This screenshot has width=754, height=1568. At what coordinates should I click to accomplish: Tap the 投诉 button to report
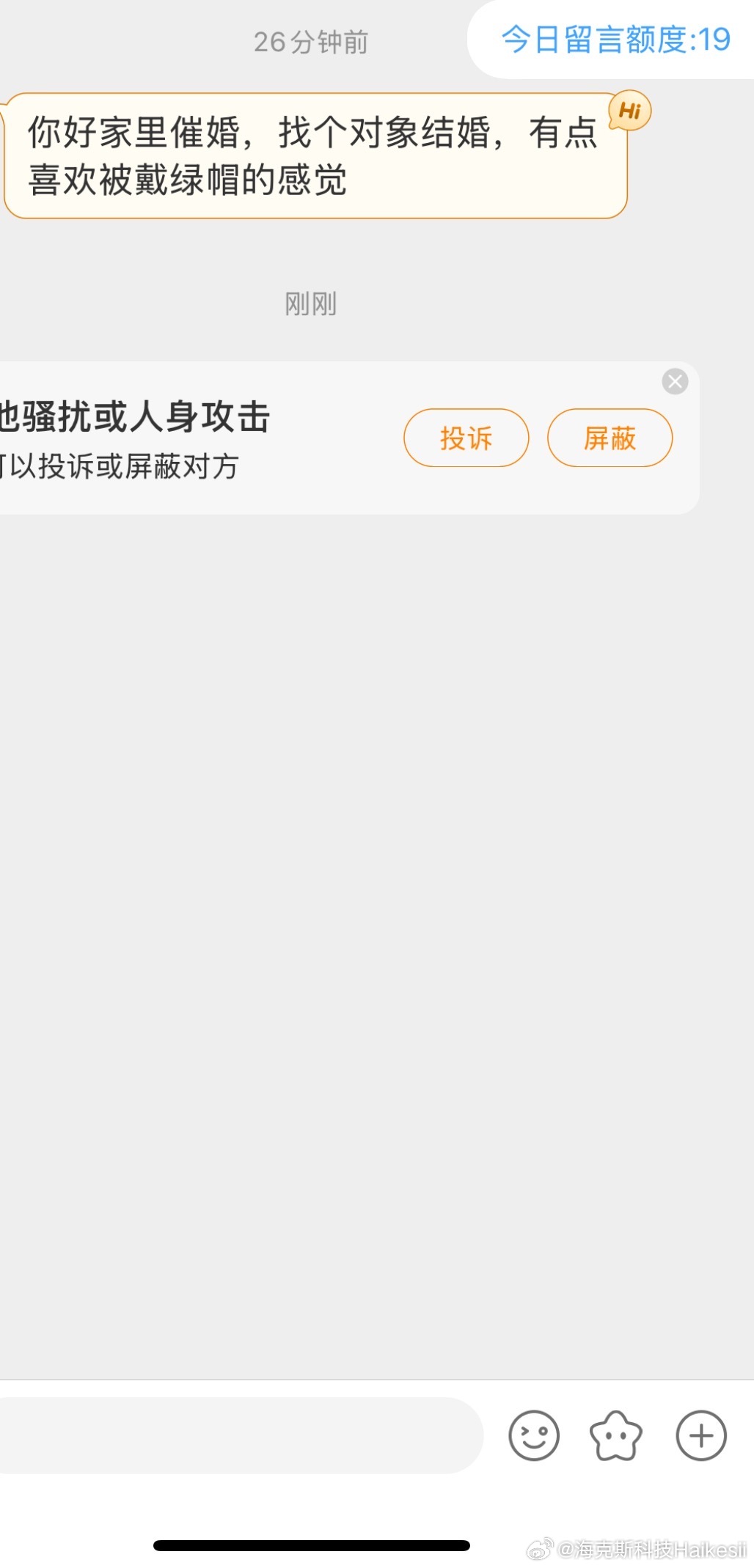[466, 438]
